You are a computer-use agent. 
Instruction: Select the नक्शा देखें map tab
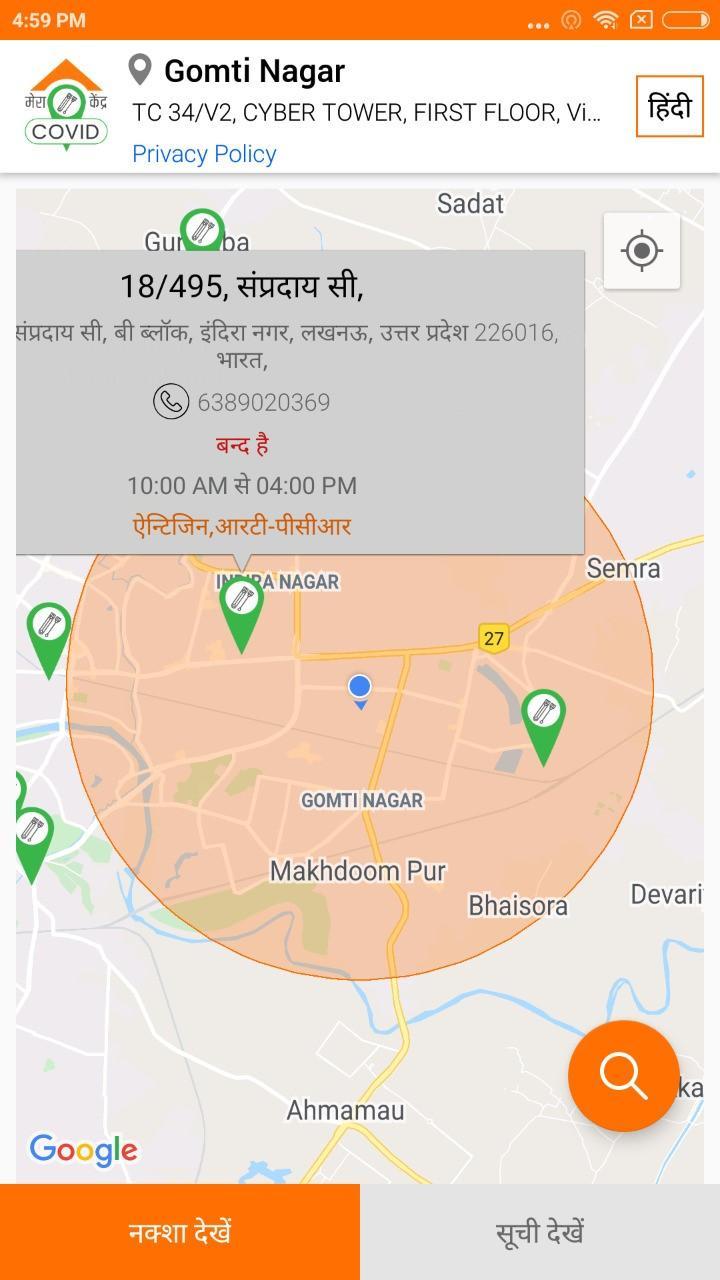point(180,1231)
